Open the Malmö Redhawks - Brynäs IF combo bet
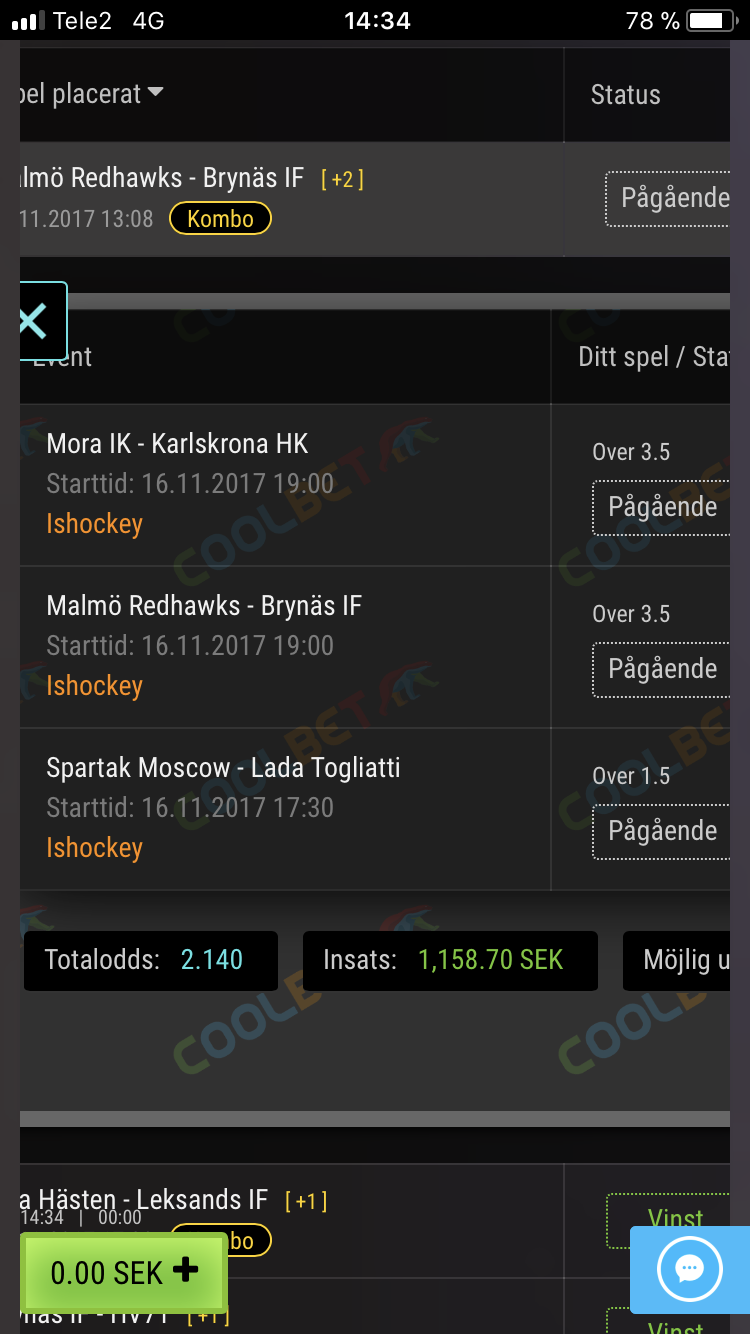The width and height of the screenshot is (750, 1334). pos(290,199)
